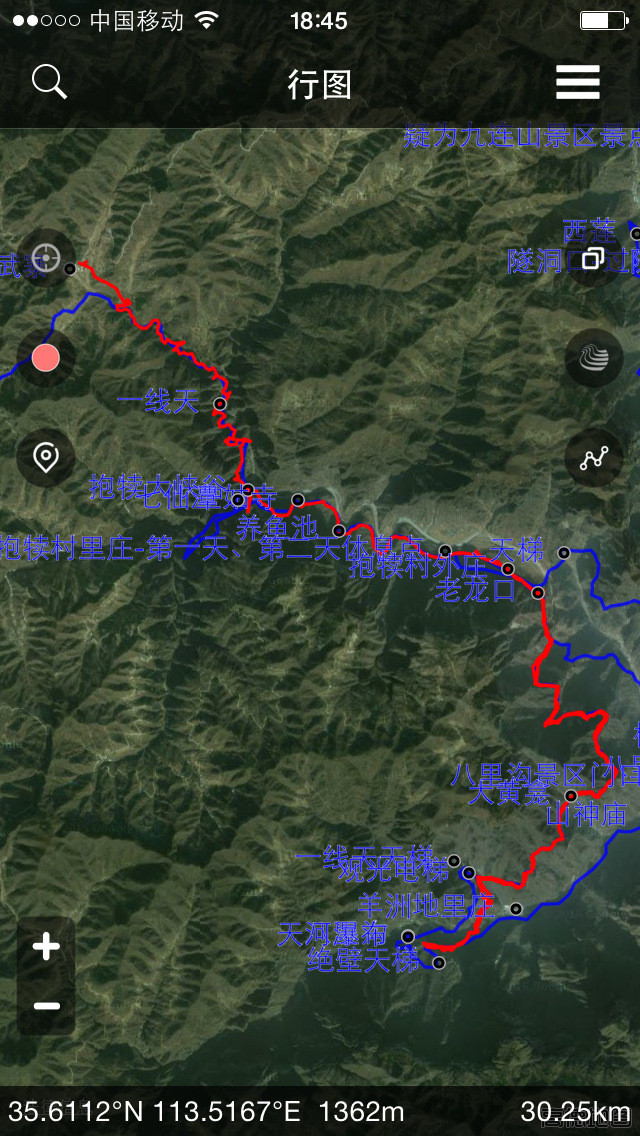Open the hamburger menu
Screen dimensions: 640x1136
[578, 82]
